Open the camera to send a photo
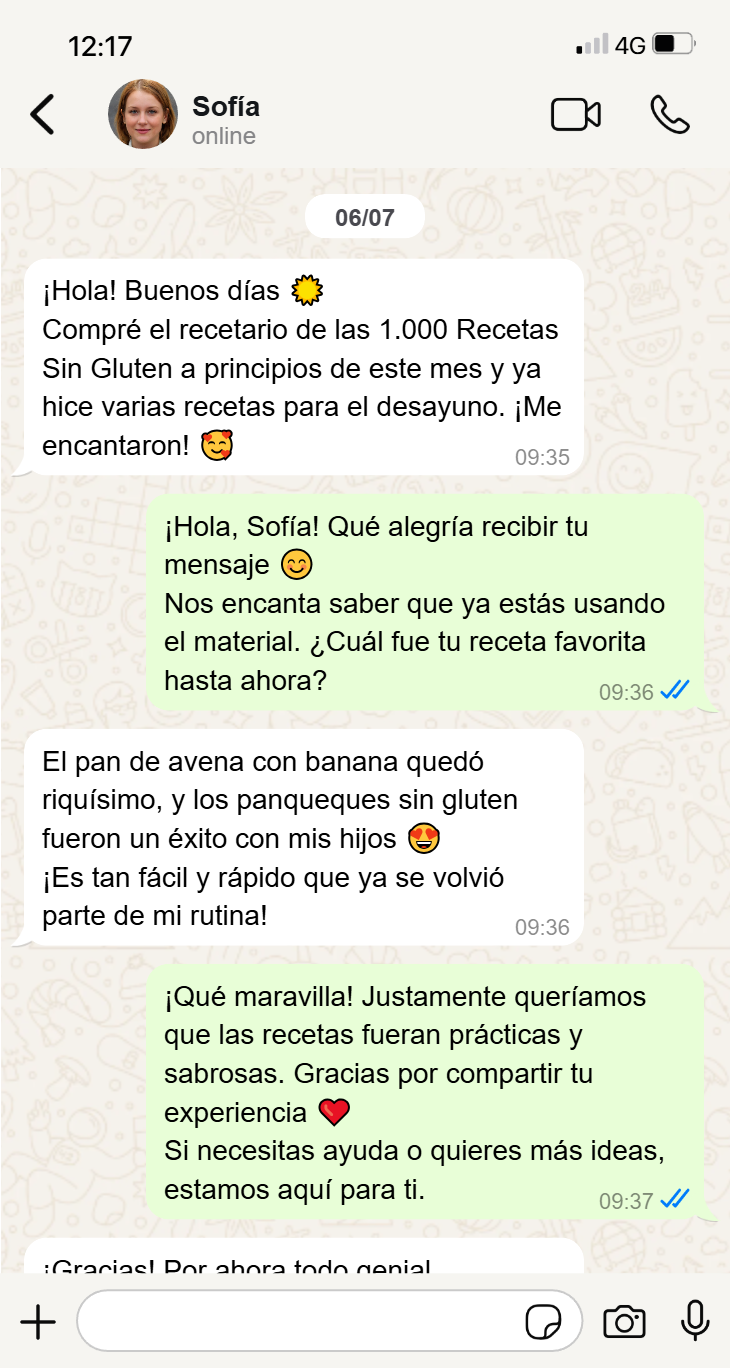The width and height of the screenshot is (730, 1368). click(624, 1321)
